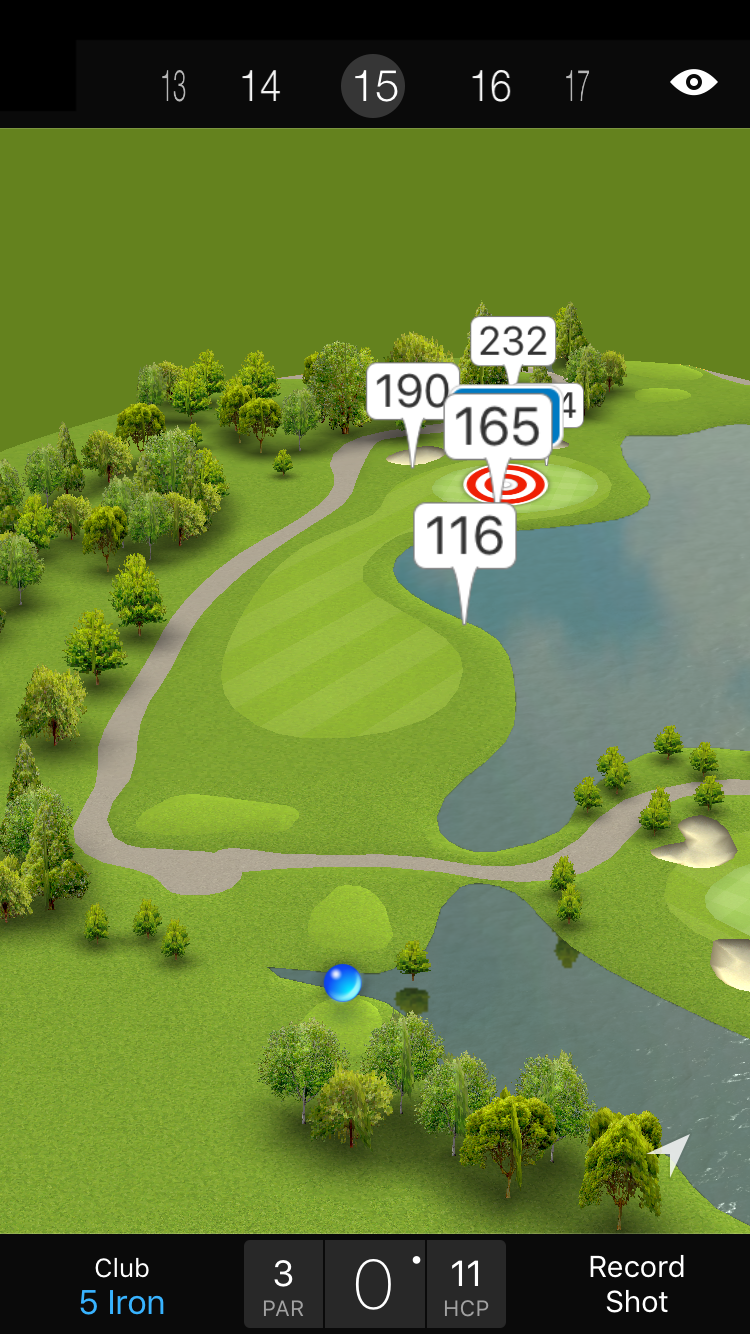Tap Record Shot button
750x1334 pixels.
(x=636, y=1284)
